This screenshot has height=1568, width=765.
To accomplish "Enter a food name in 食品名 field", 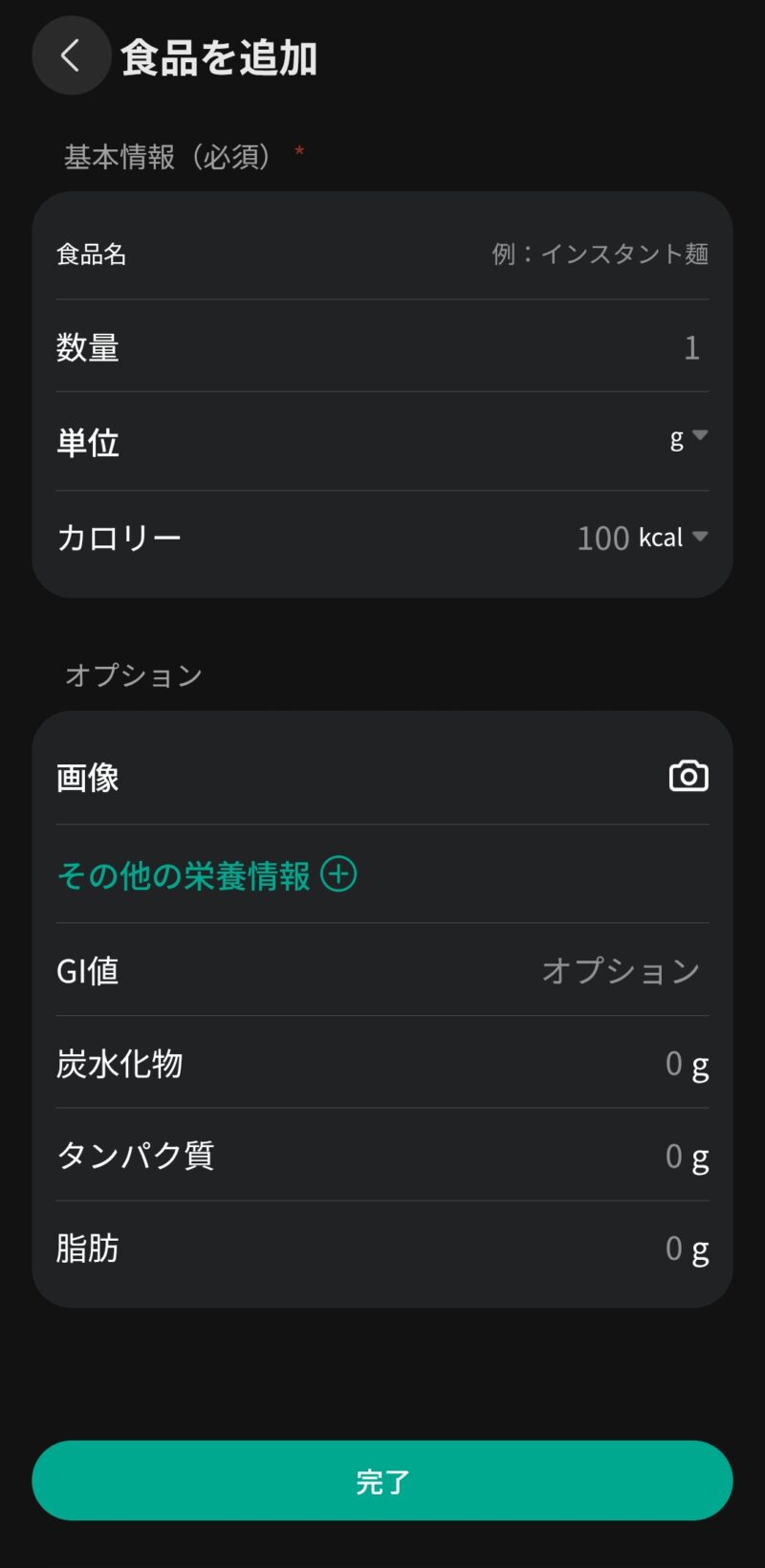I will pyautogui.click(x=599, y=254).
